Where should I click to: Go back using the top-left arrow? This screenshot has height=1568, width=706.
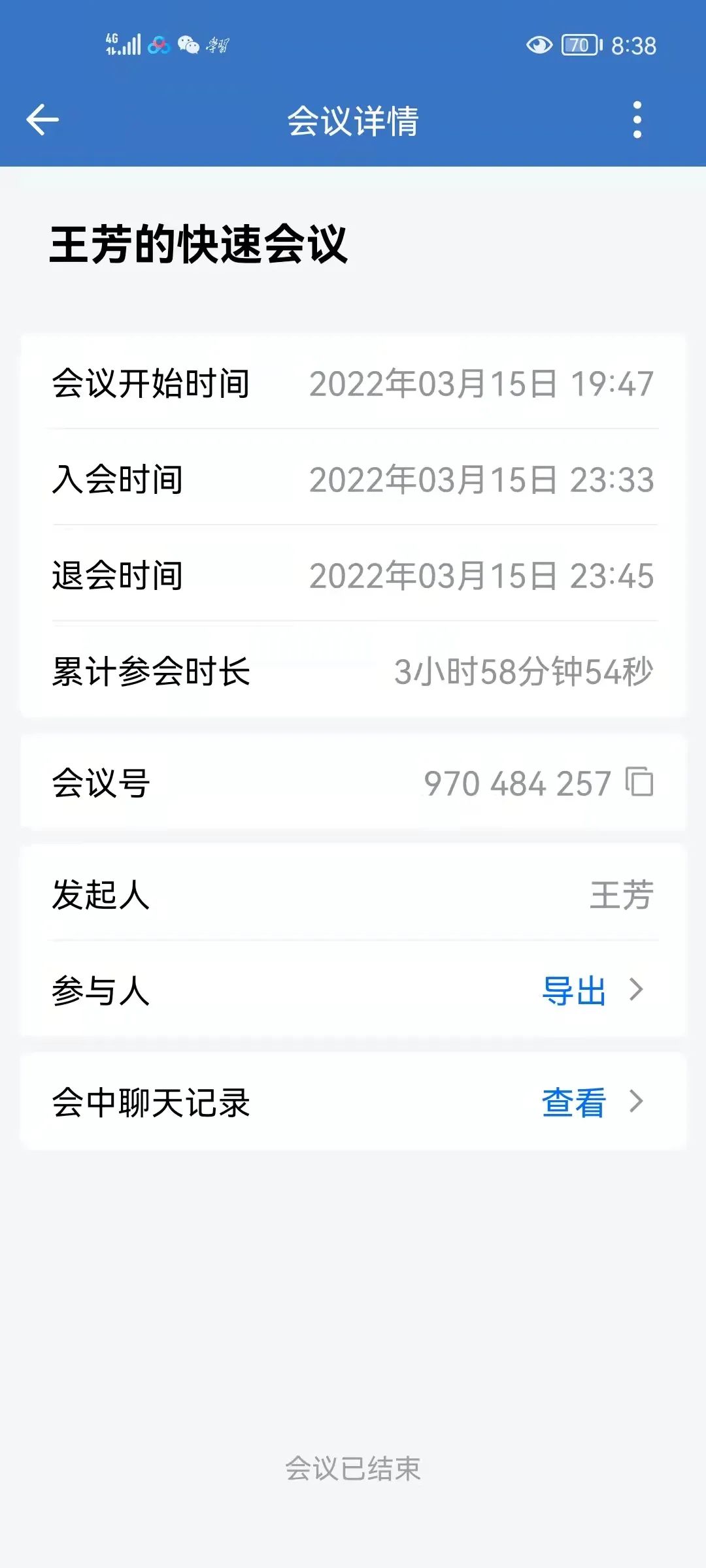[x=42, y=120]
